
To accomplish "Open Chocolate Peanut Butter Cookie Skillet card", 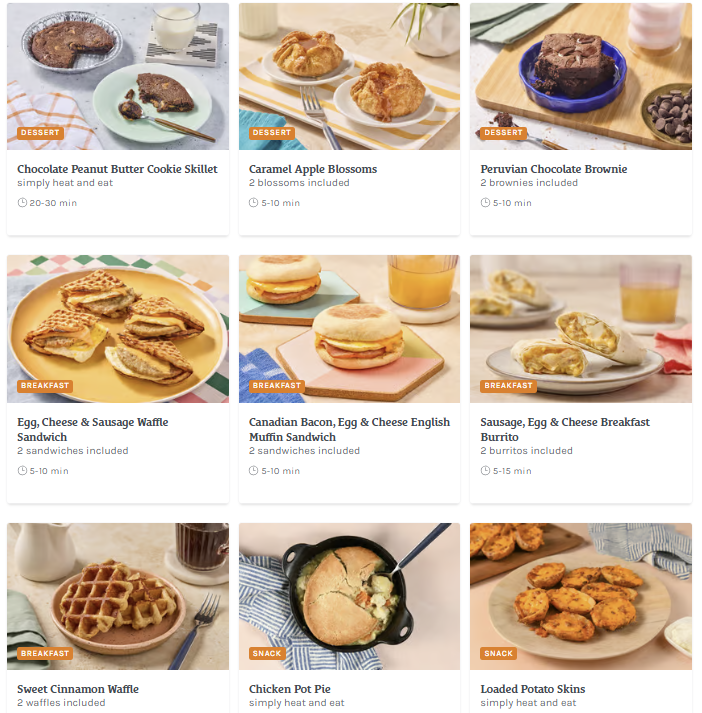I will (x=117, y=169).
